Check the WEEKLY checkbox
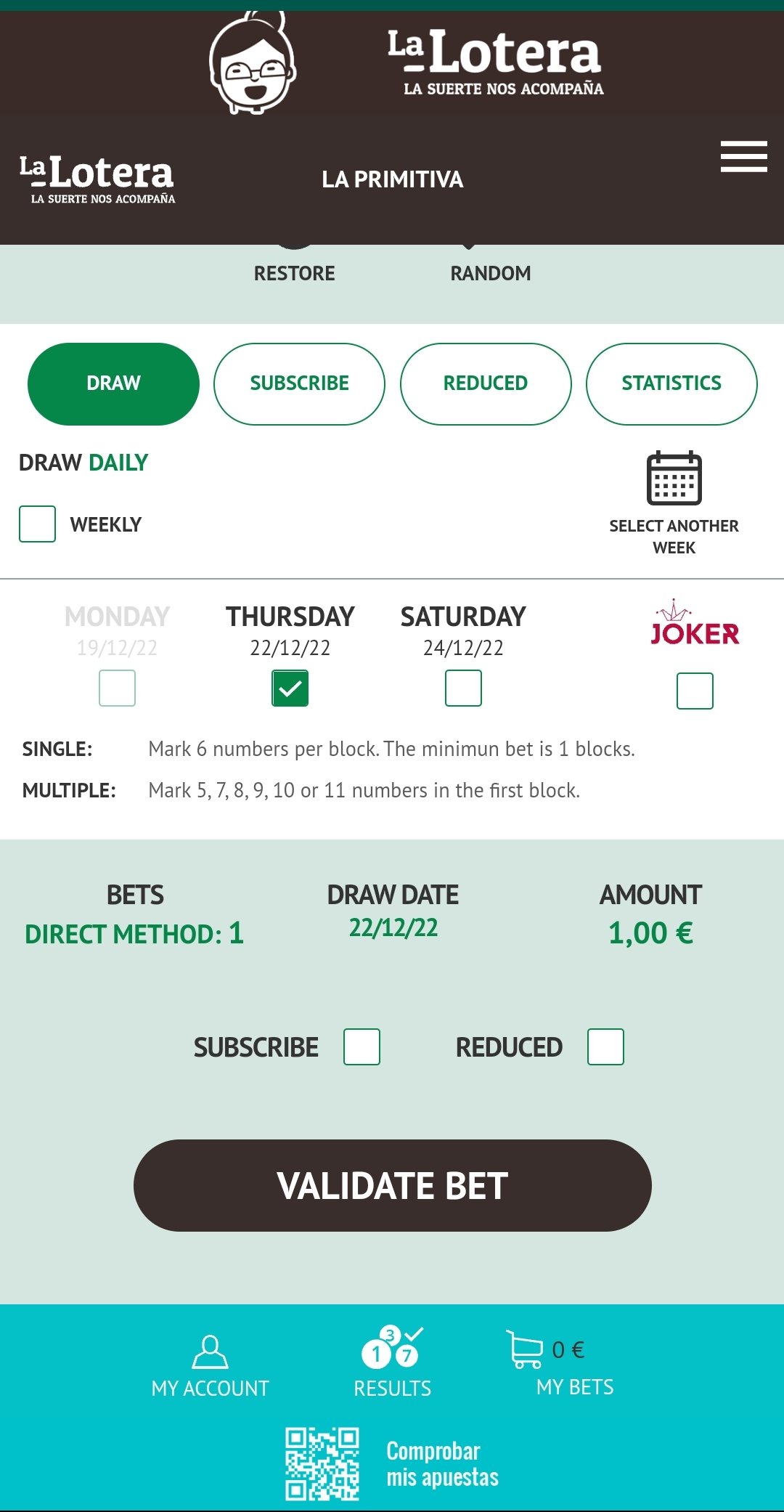The image size is (784, 1512). (x=37, y=524)
